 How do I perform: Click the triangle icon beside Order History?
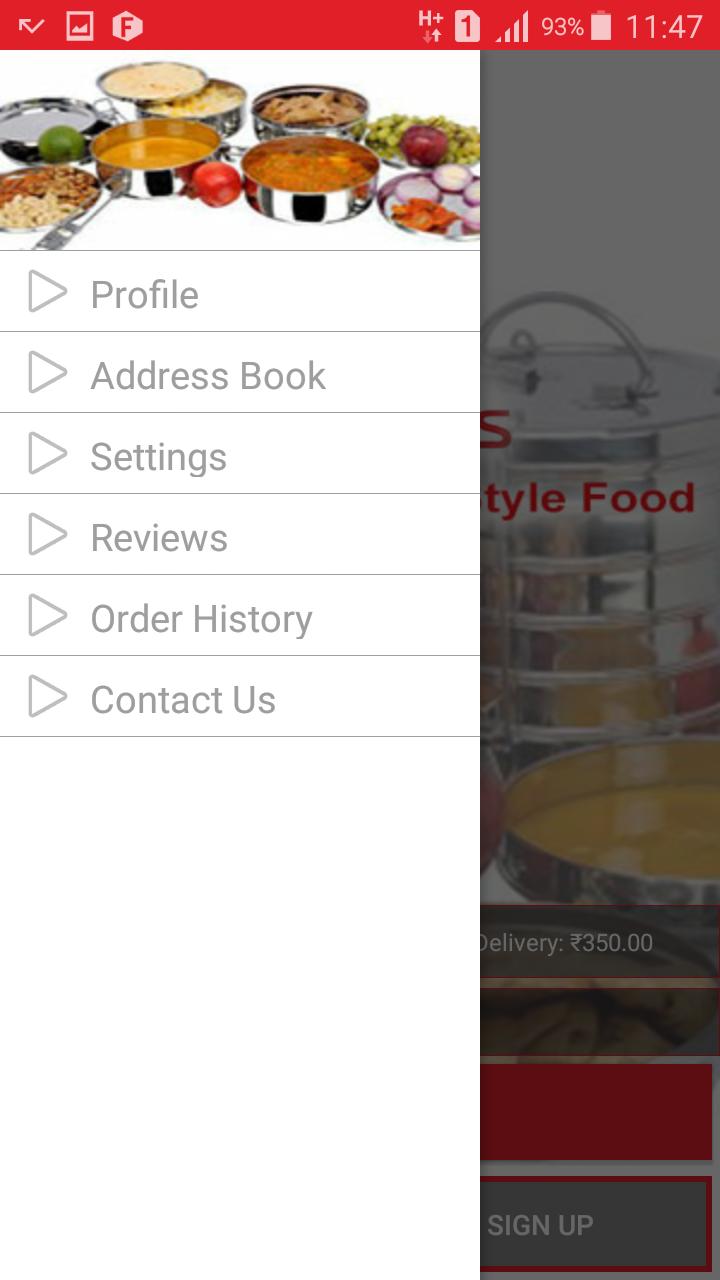click(x=49, y=616)
